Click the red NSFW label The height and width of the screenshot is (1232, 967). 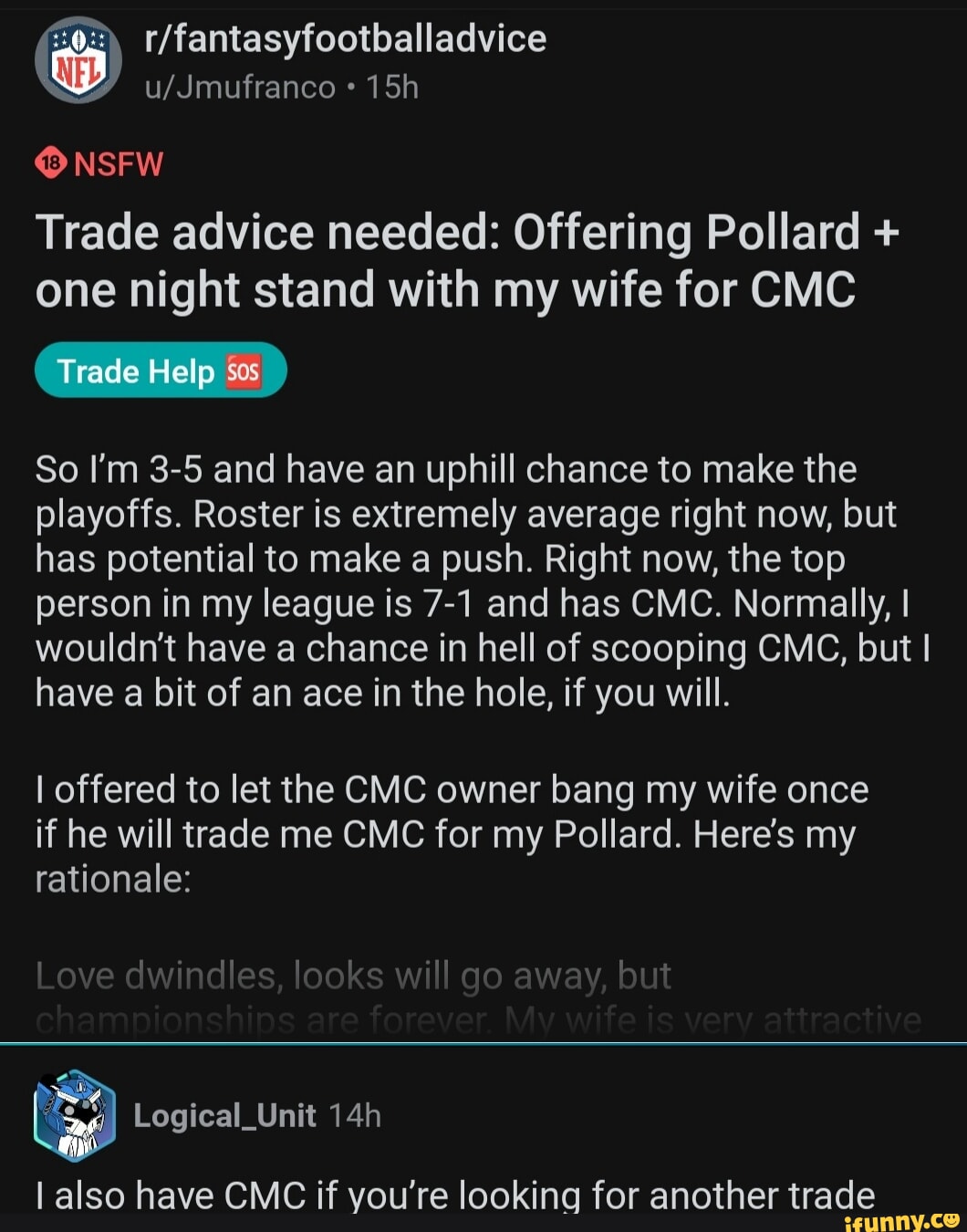(112, 164)
